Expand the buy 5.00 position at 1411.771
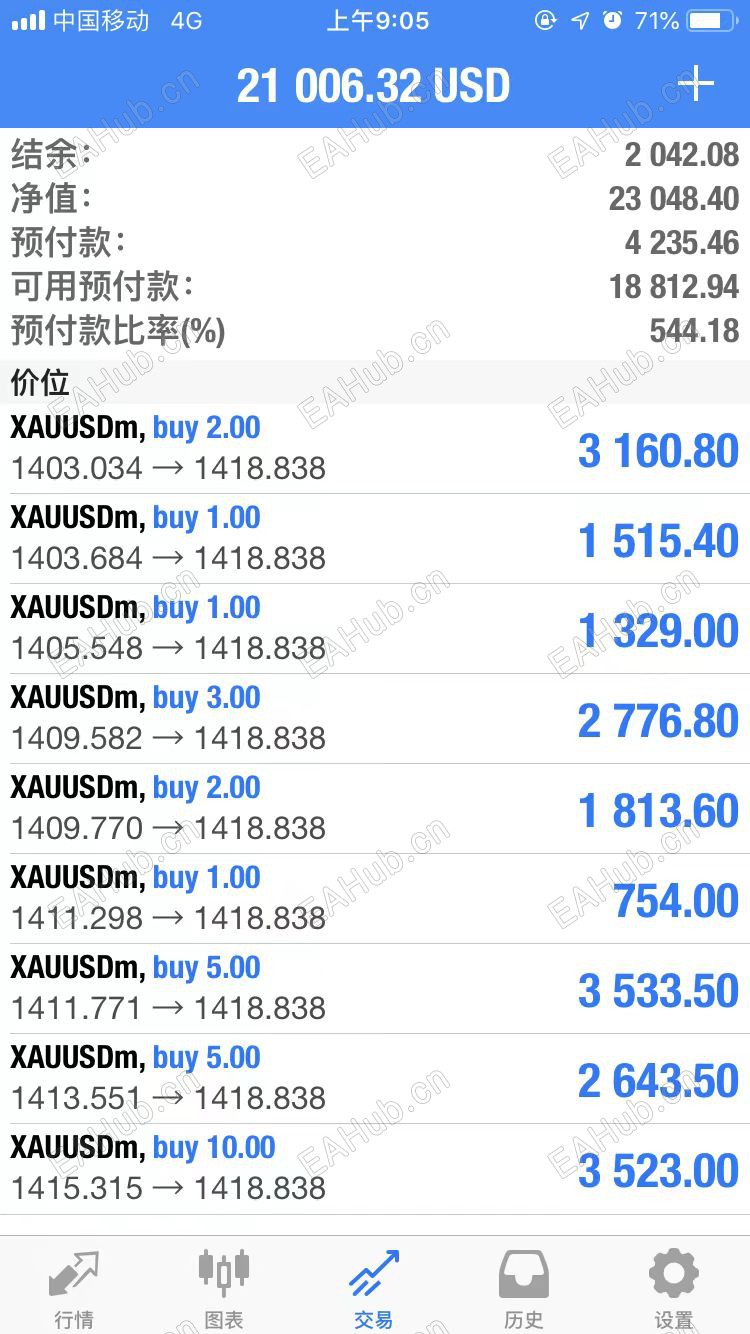Viewport: 750px width, 1334px height. point(375,988)
